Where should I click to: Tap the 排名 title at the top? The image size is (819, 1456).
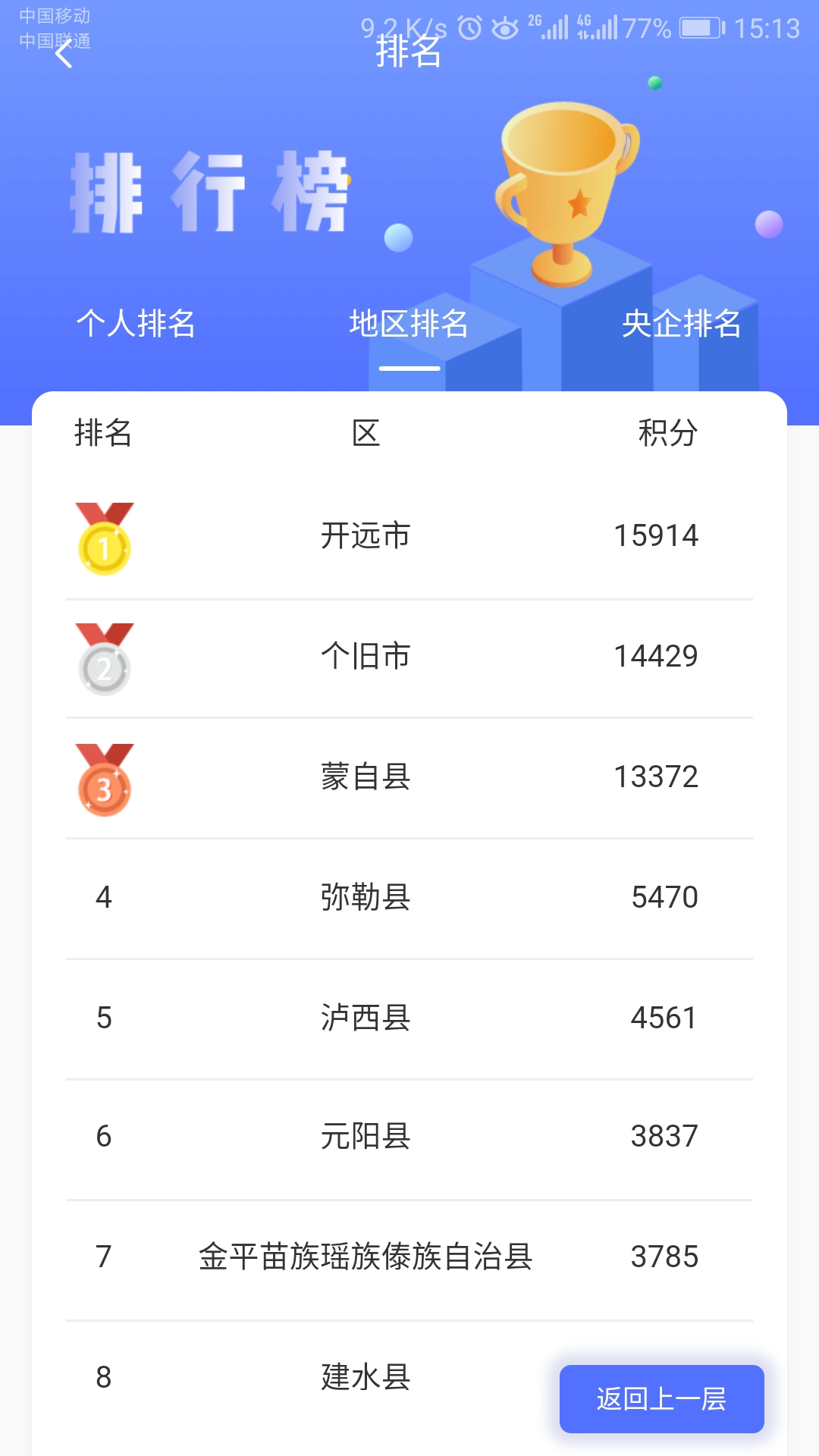tap(409, 53)
